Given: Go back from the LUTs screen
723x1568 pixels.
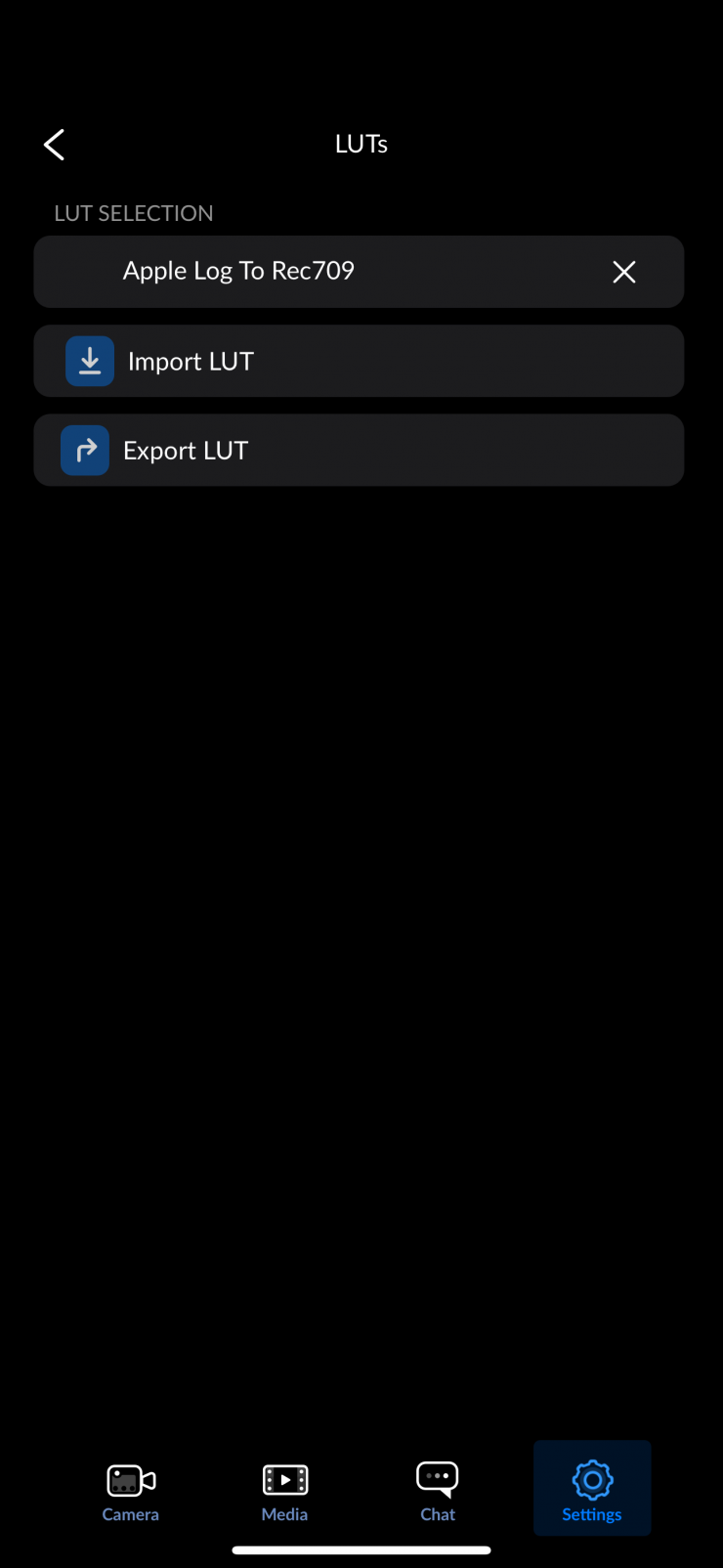Looking at the screenshot, I should point(55,145).
